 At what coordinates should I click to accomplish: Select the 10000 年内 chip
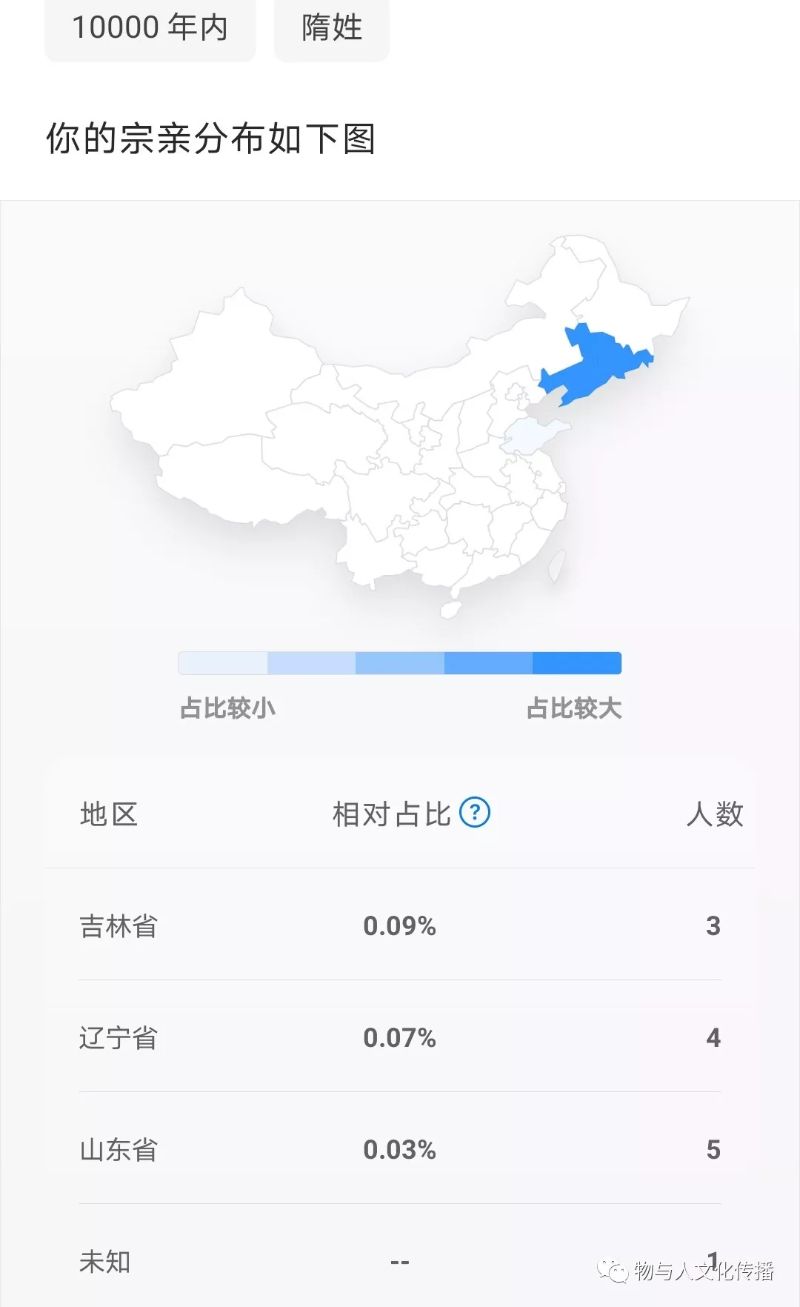click(x=150, y=28)
